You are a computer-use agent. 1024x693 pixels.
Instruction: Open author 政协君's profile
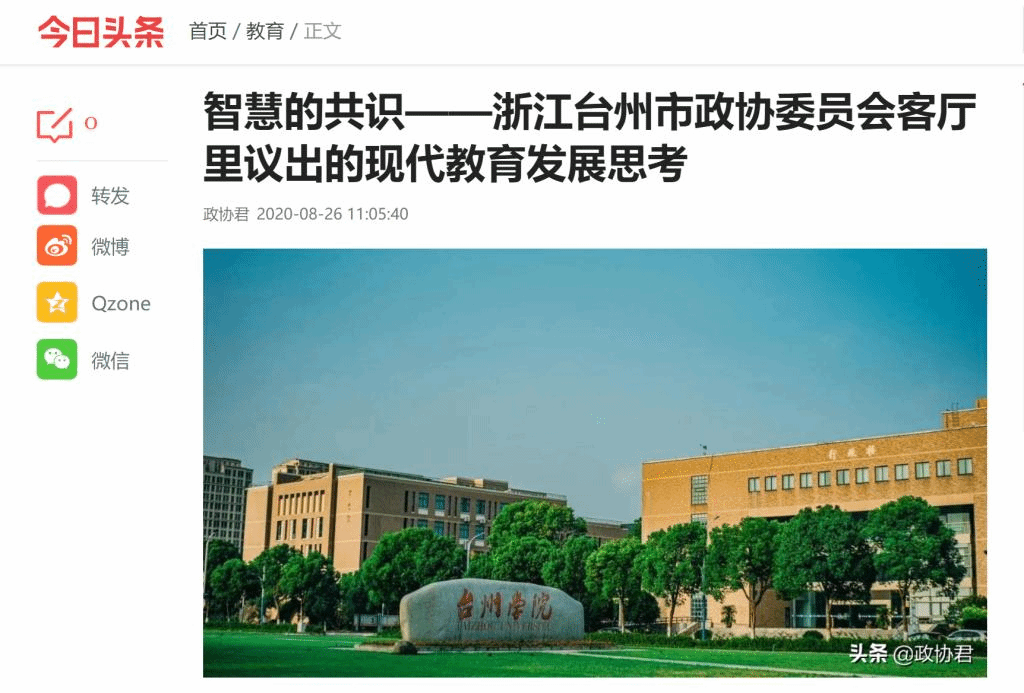pyautogui.click(x=225, y=214)
